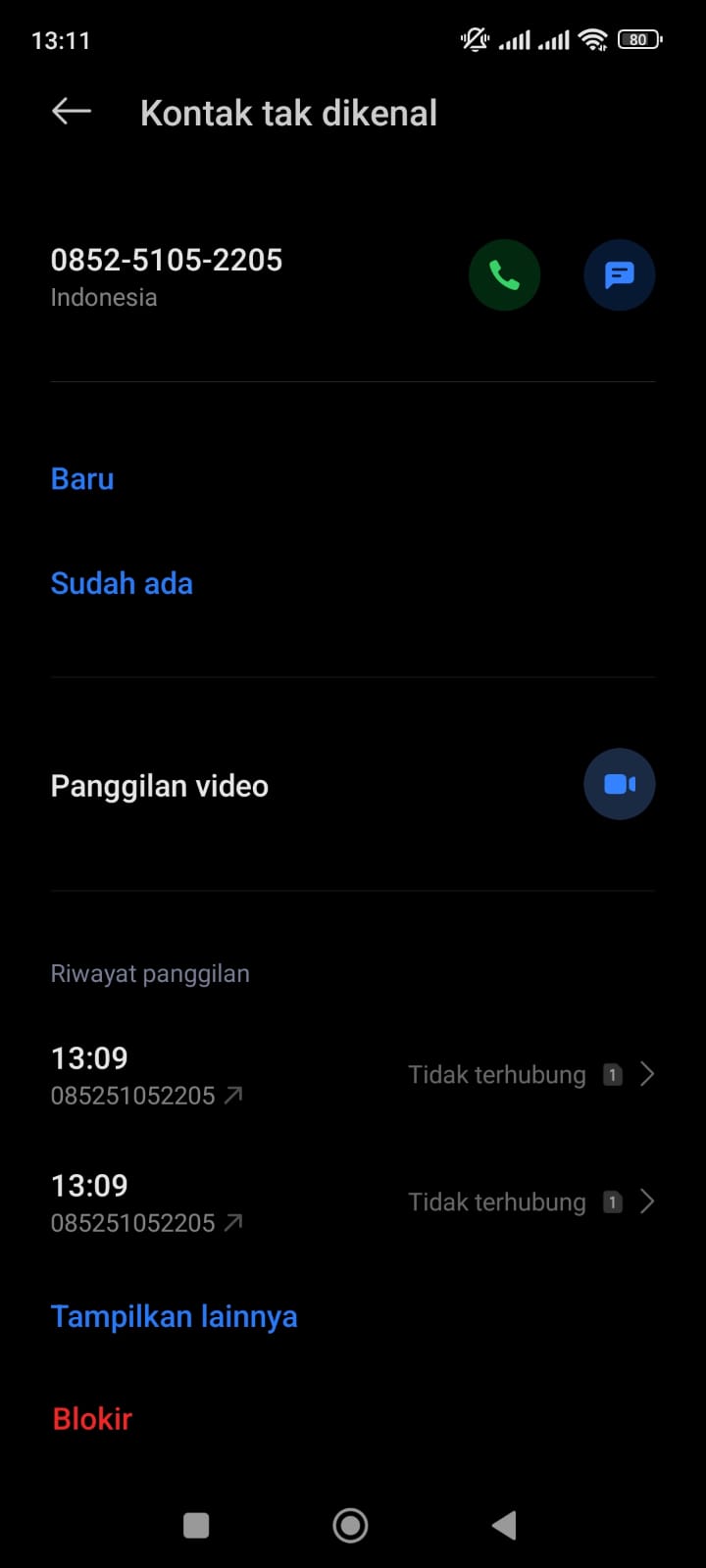Select Sudah ada to add to existing contact
Screen dimensions: 706x1568
[122, 582]
